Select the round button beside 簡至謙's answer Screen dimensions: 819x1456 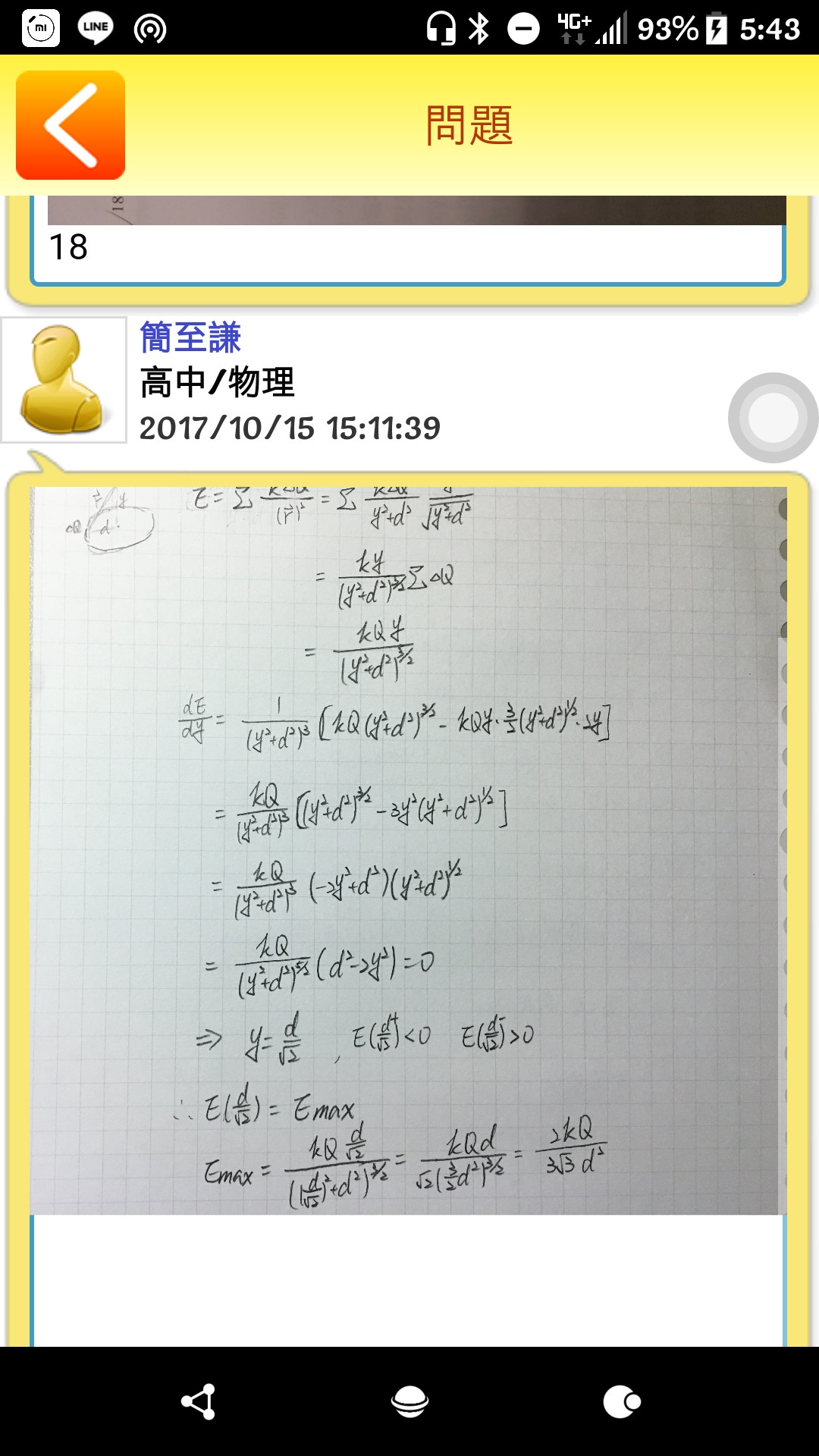click(x=773, y=418)
